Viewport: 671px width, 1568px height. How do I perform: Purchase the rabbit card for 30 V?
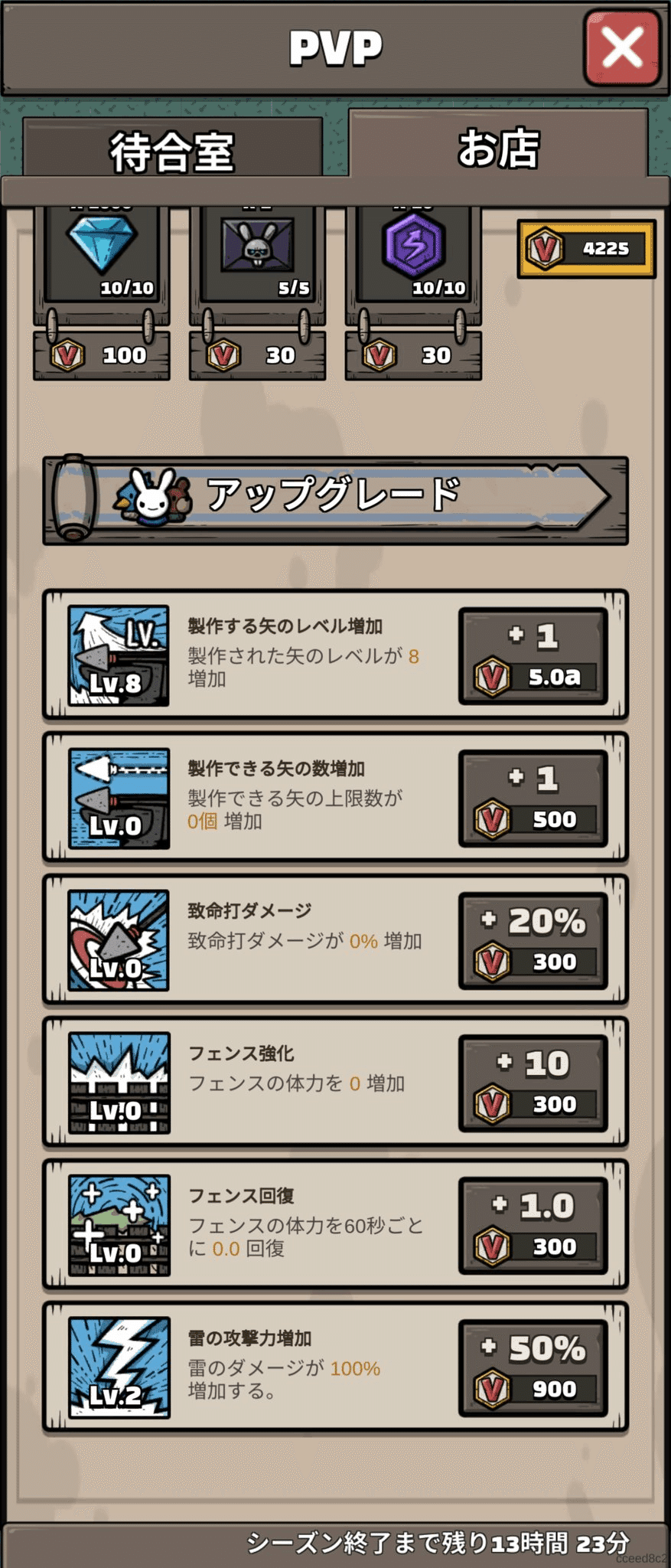257,354
